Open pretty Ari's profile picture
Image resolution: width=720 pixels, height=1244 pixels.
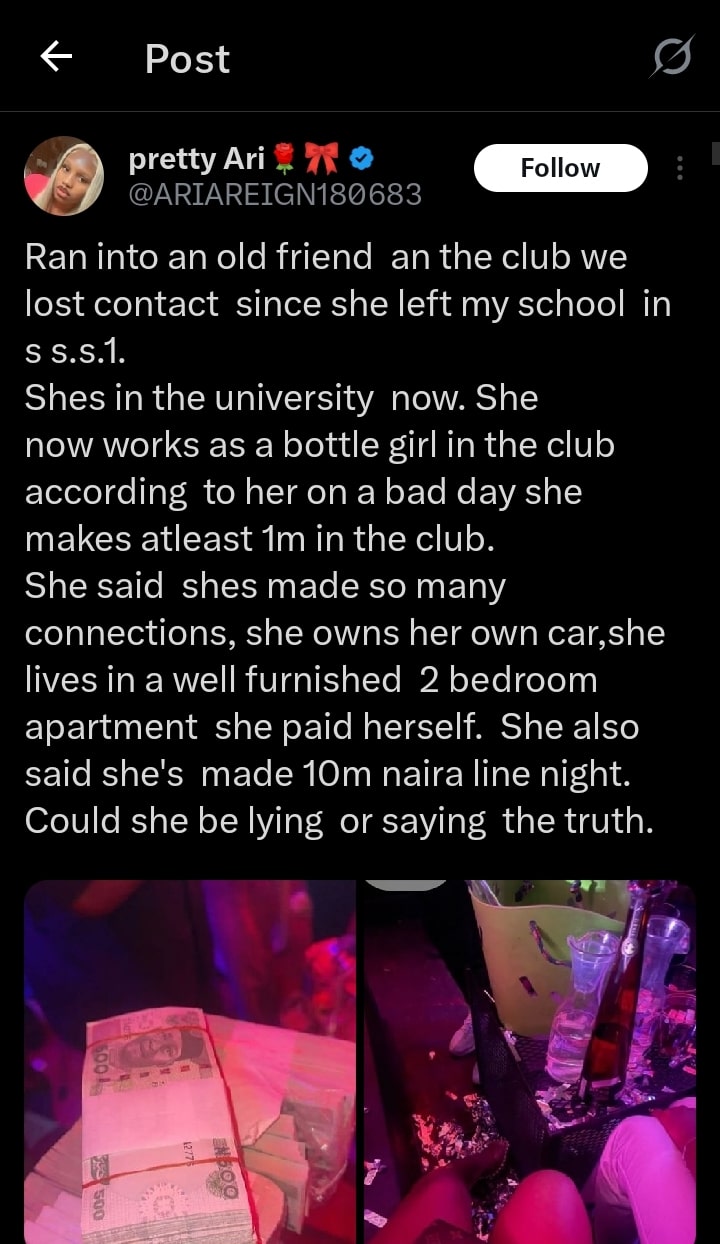(64, 176)
